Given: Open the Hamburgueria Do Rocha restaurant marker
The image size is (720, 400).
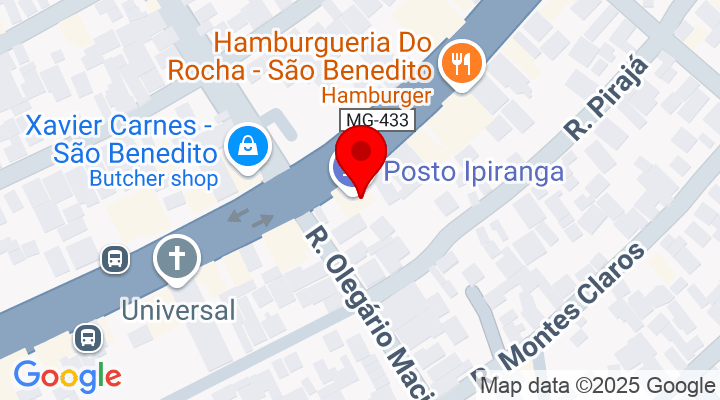Looking at the screenshot, I should (461, 63).
